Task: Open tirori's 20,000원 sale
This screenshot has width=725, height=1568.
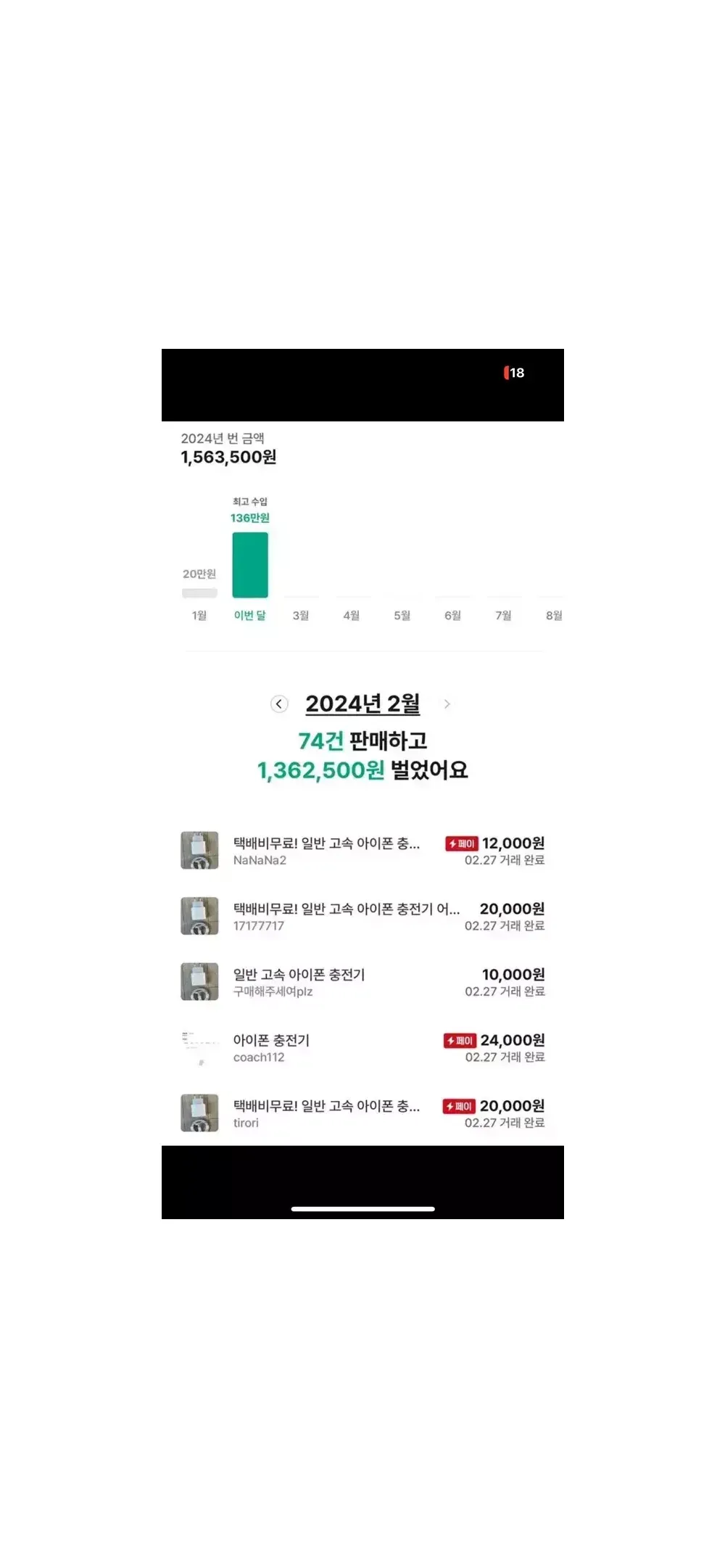Action: pos(362,1113)
